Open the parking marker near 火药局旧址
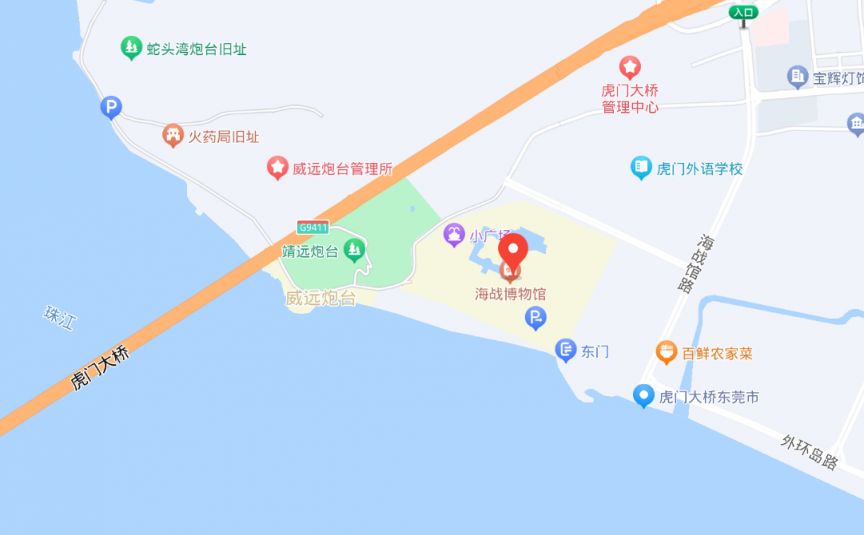864x535 pixels. coord(111,107)
